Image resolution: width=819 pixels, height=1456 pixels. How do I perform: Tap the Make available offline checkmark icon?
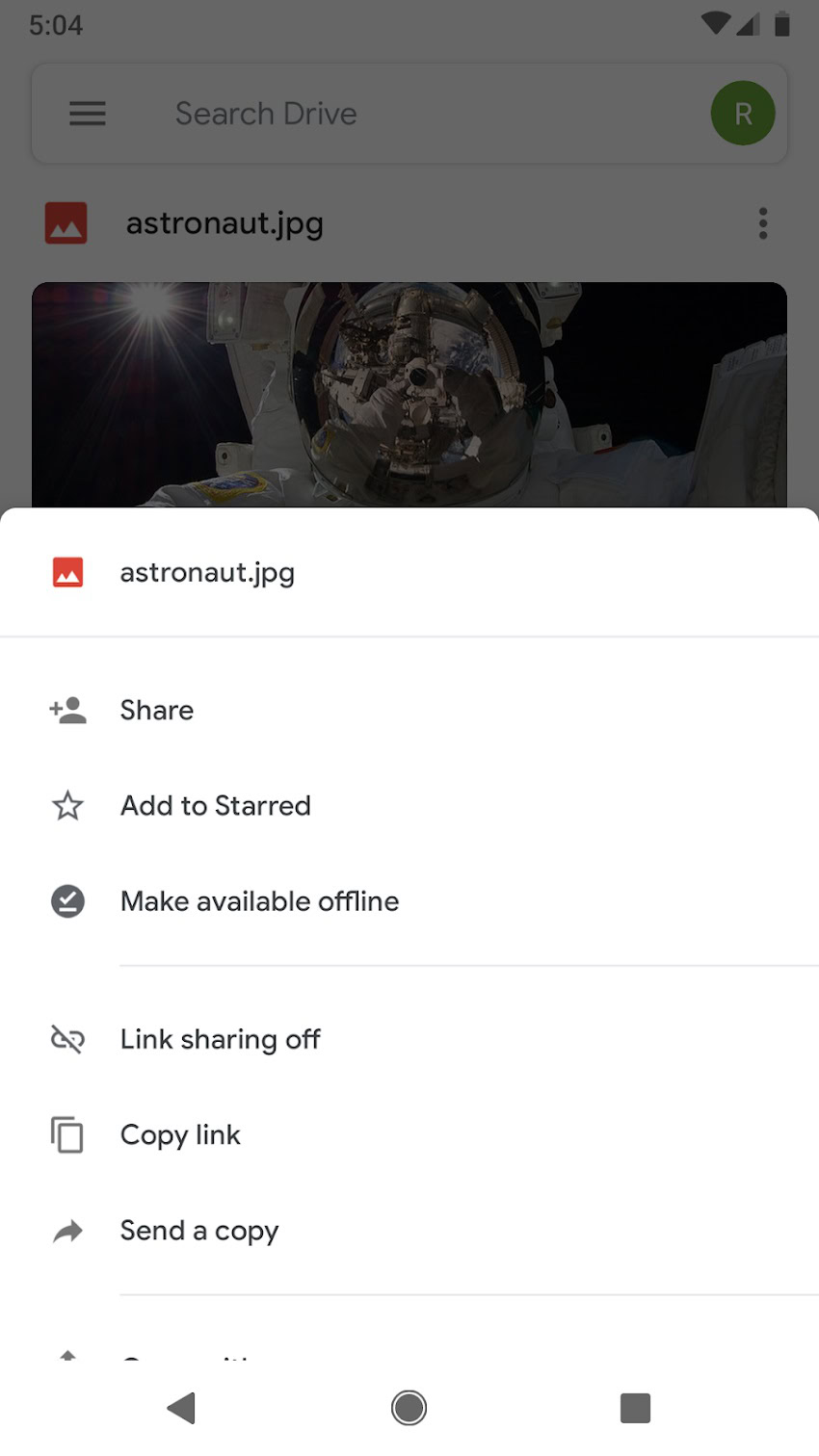[66, 901]
